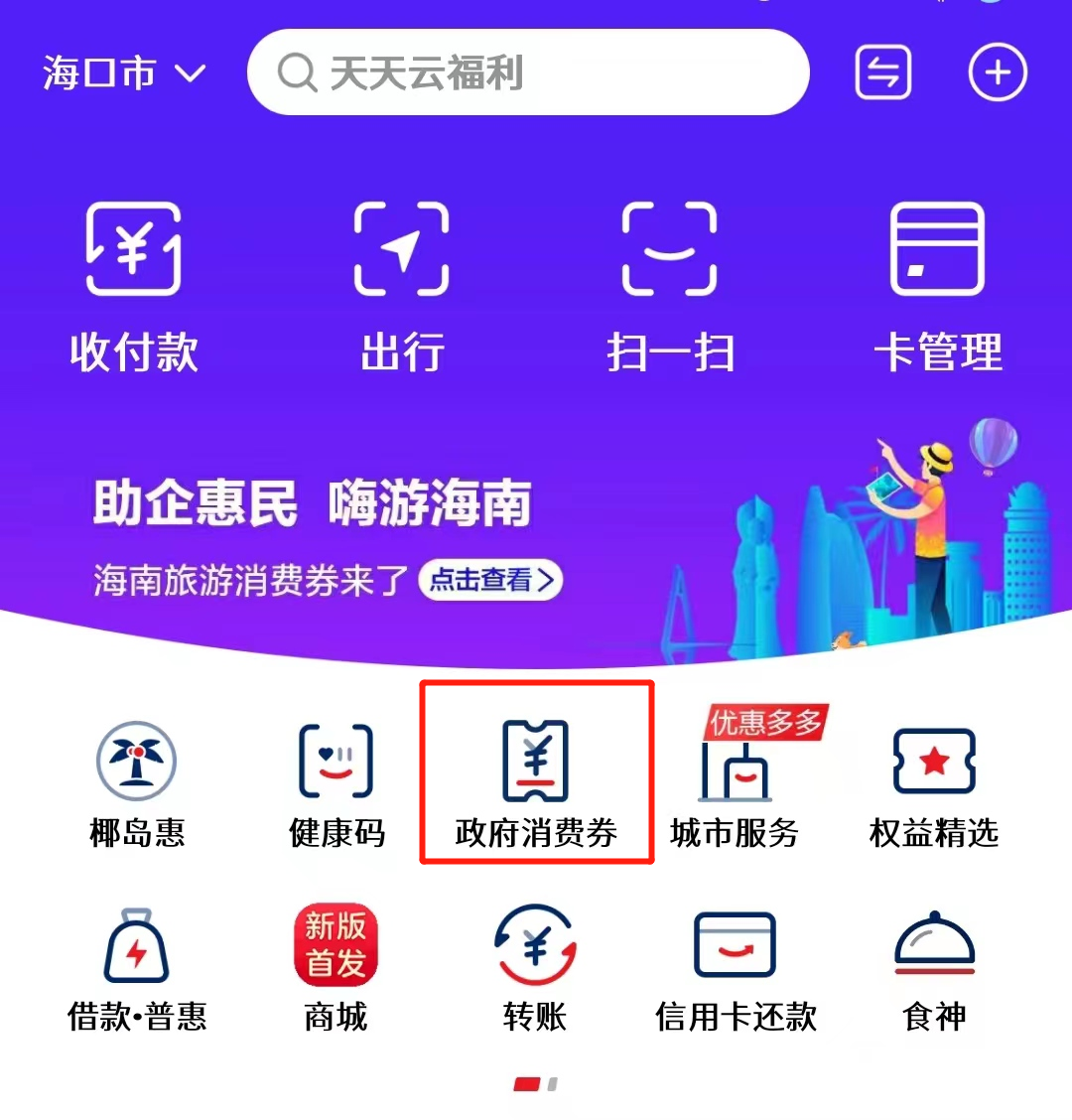1072x1120 pixels.
Task: Open the 海口市 city selector
Action: (123, 73)
